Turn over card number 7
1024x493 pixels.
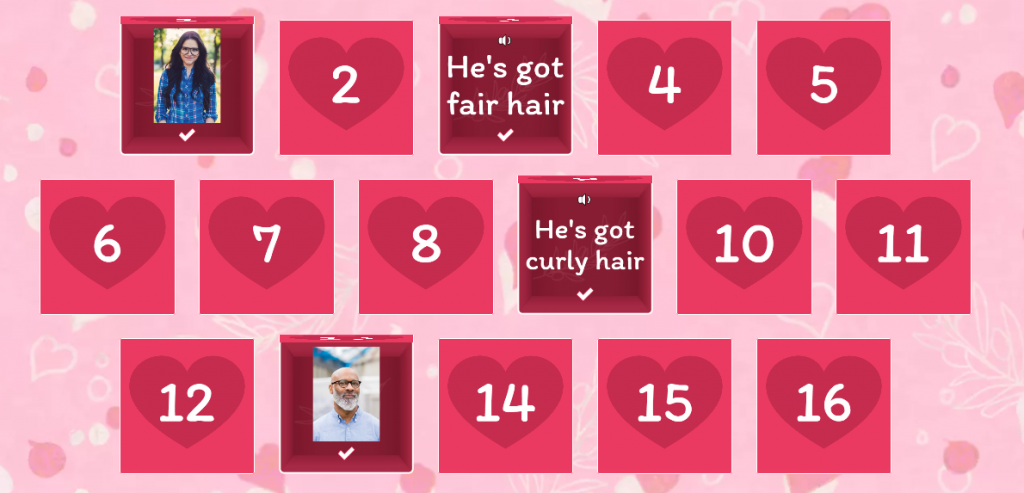pos(266,246)
